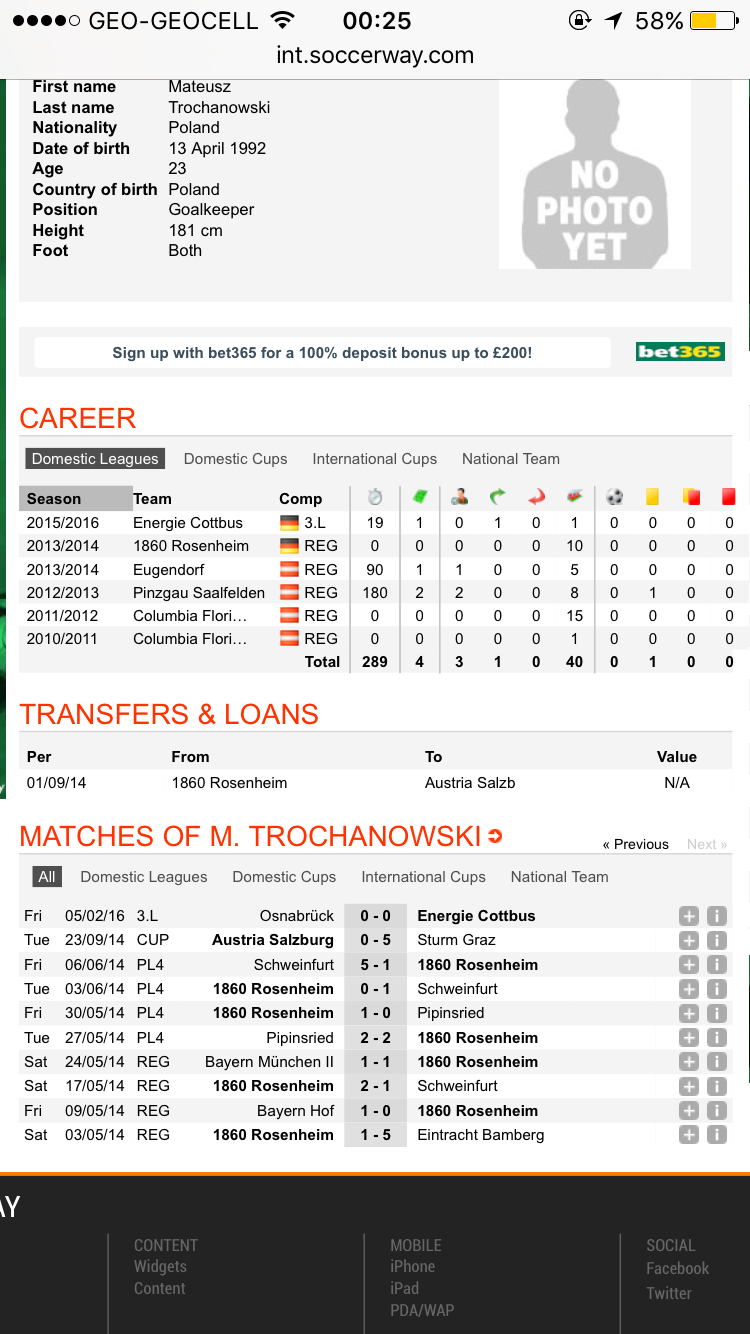Open 1860 Rosenheim in transfers table
750x1334 pixels.
(229, 783)
